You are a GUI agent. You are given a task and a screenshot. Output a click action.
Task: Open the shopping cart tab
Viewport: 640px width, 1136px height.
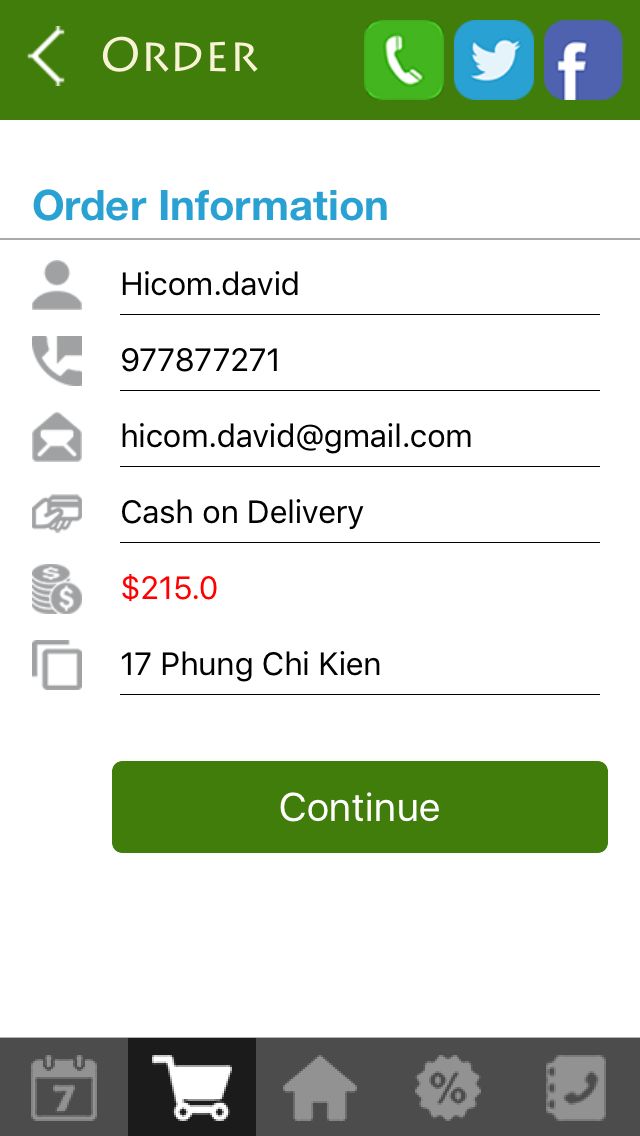coord(192,1087)
